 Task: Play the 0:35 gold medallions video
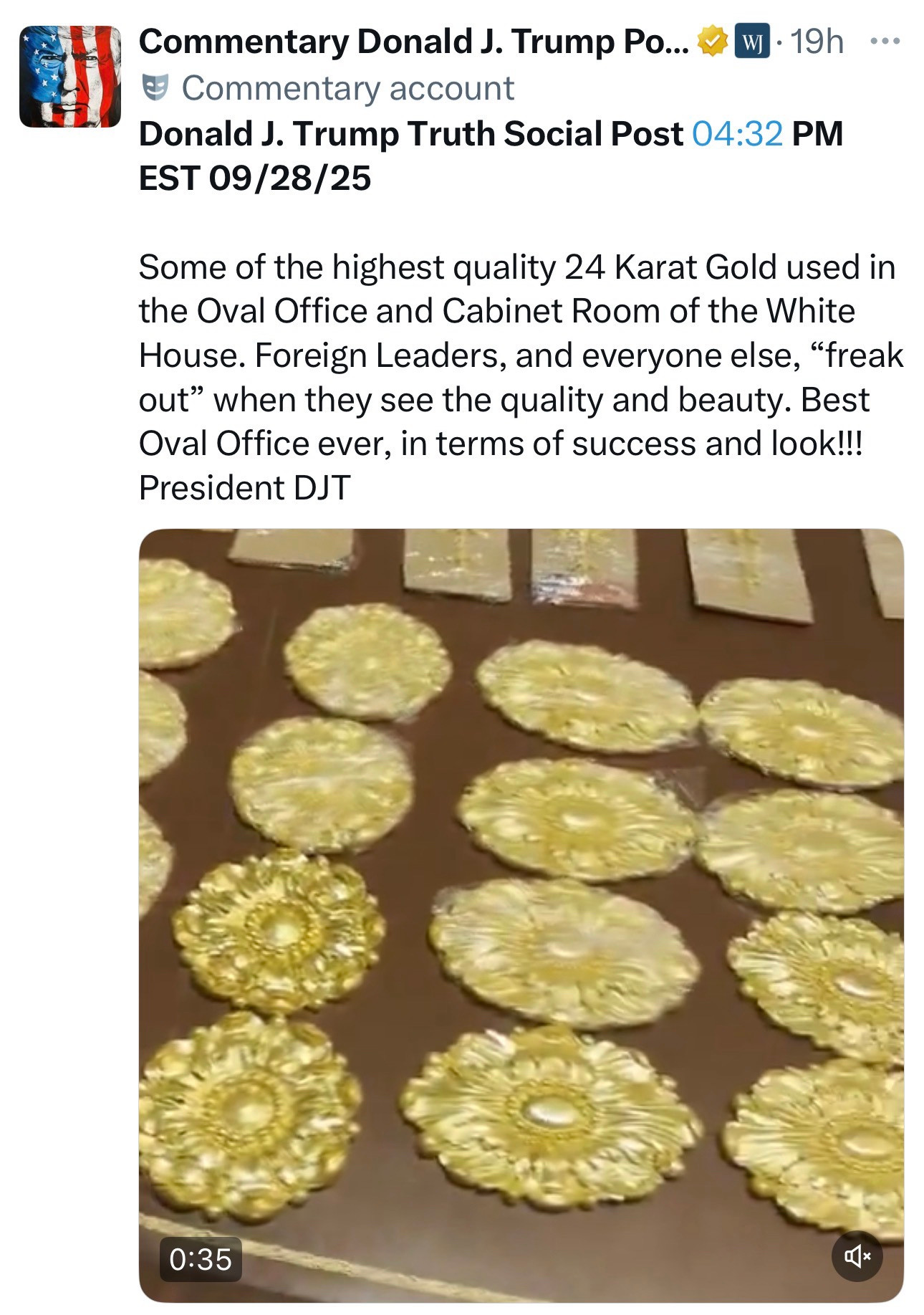pyautogui.click(x=521, y=914)
